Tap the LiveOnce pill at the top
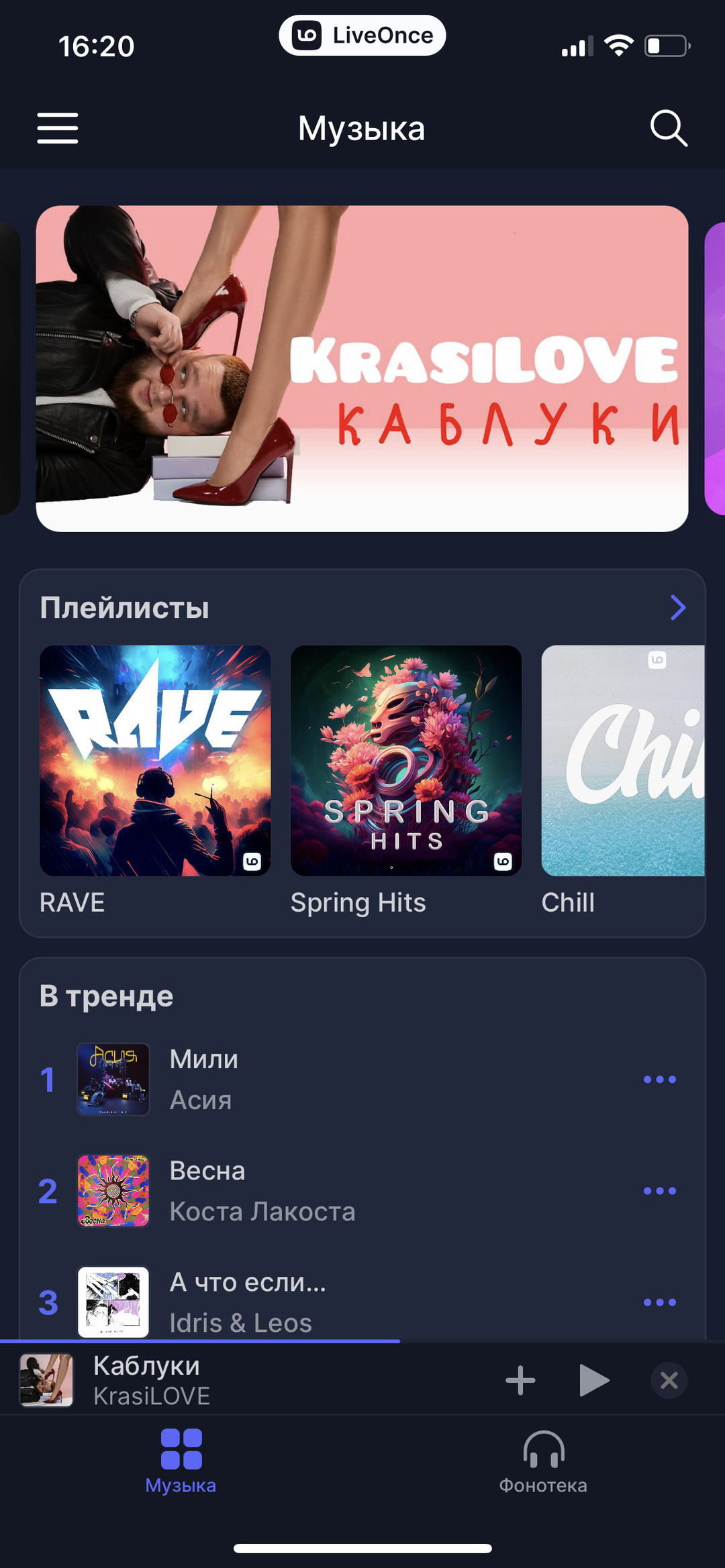This screenshot has height=1568, width=725. coord(362,36)
